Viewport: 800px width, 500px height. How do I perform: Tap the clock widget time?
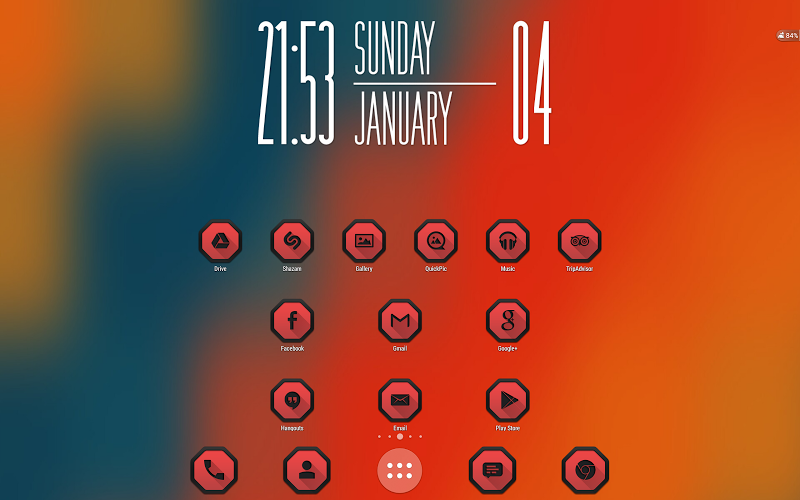click(295, 83)
